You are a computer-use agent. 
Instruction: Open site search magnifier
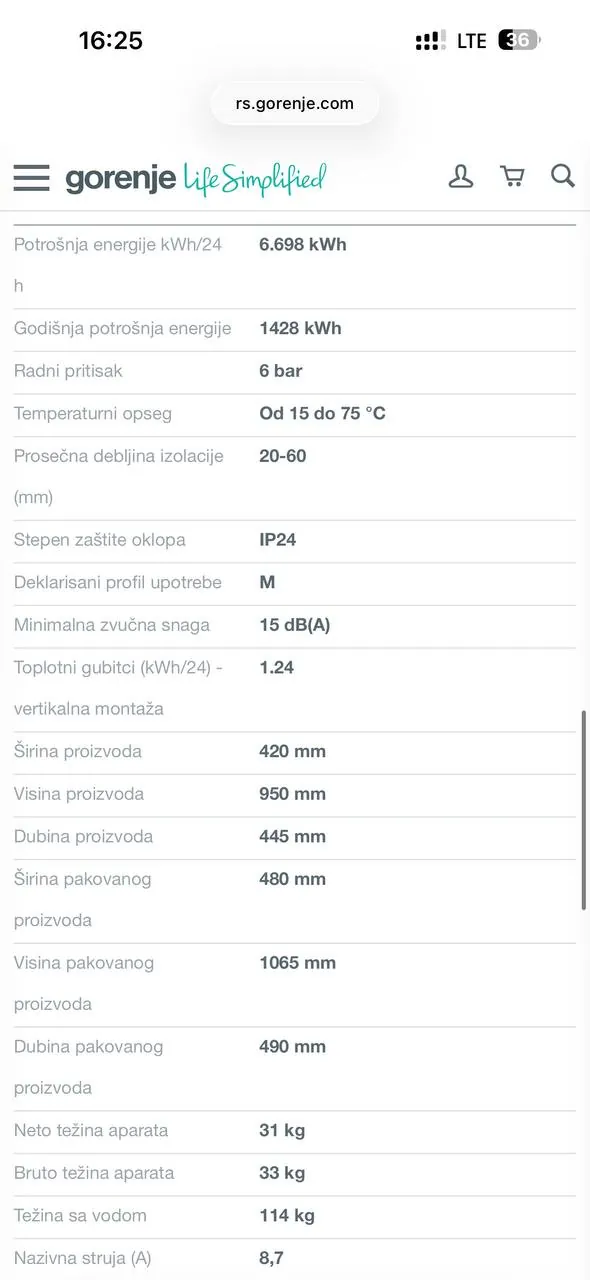coord(563,176)
